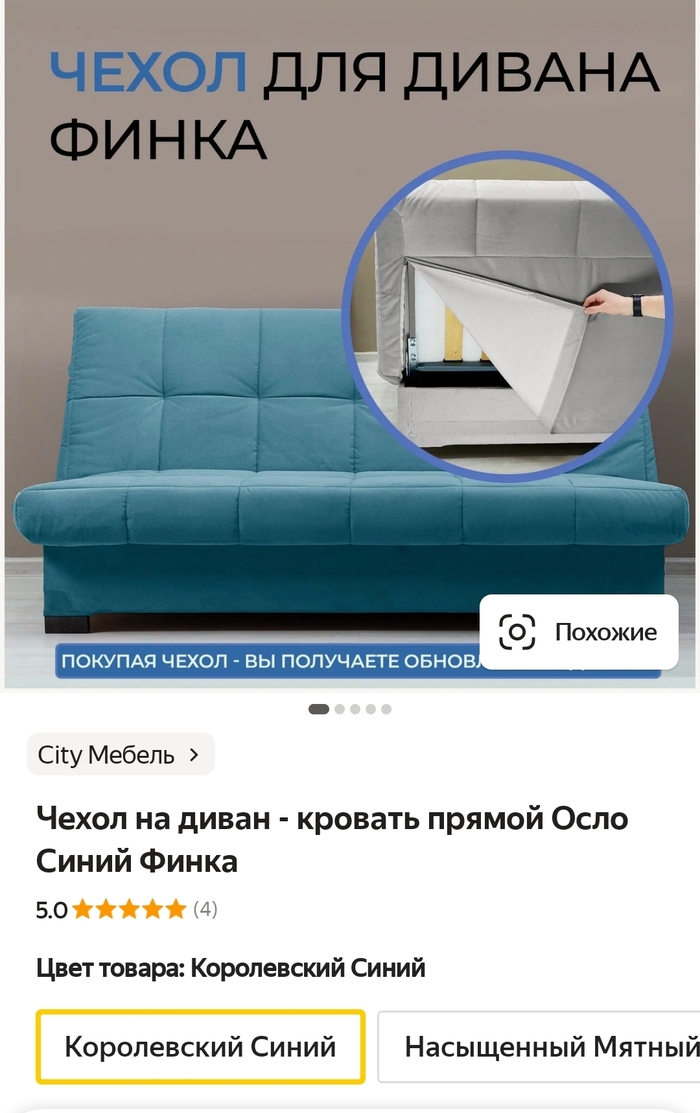The height and width of the screenshot is (1113, 700).
Task: Find similar items with Похожие button
Action: (x=579, y=632)
